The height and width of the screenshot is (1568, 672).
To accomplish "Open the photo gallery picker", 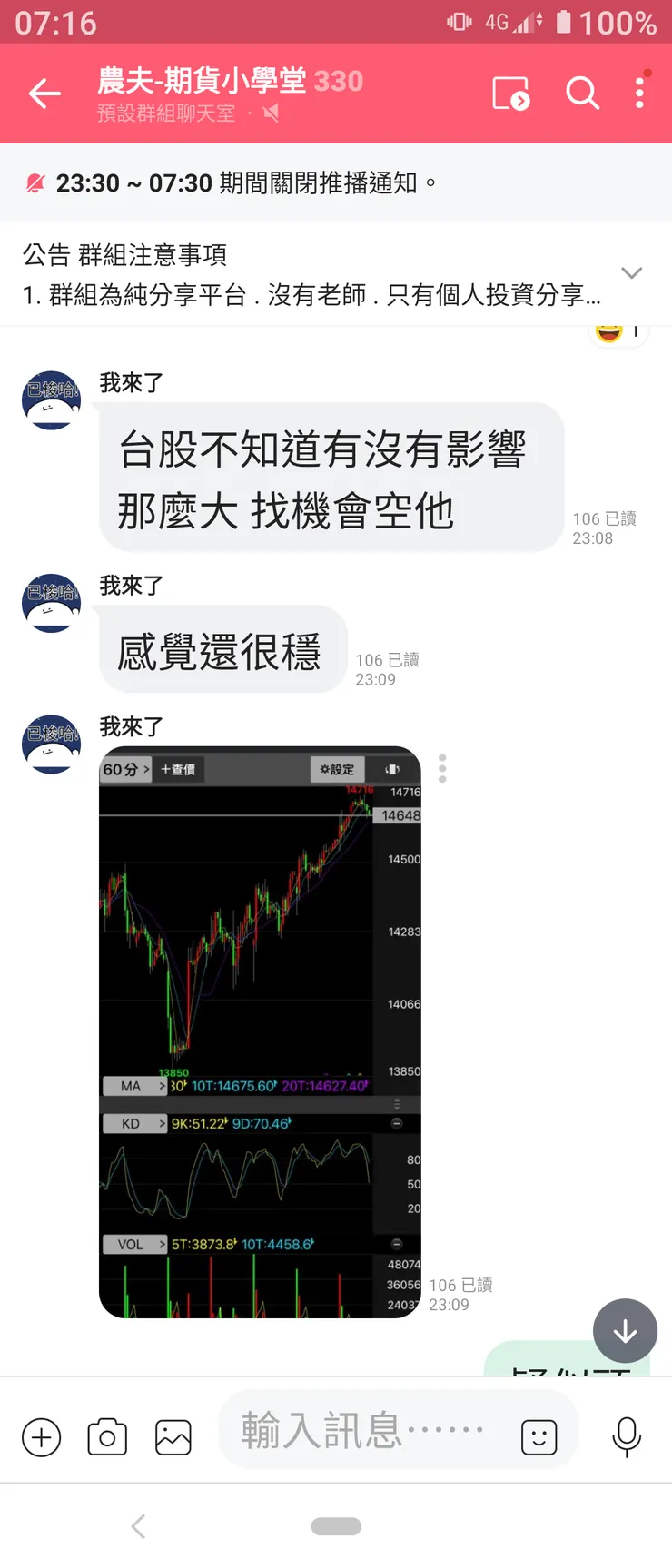I will (173, 1437).
